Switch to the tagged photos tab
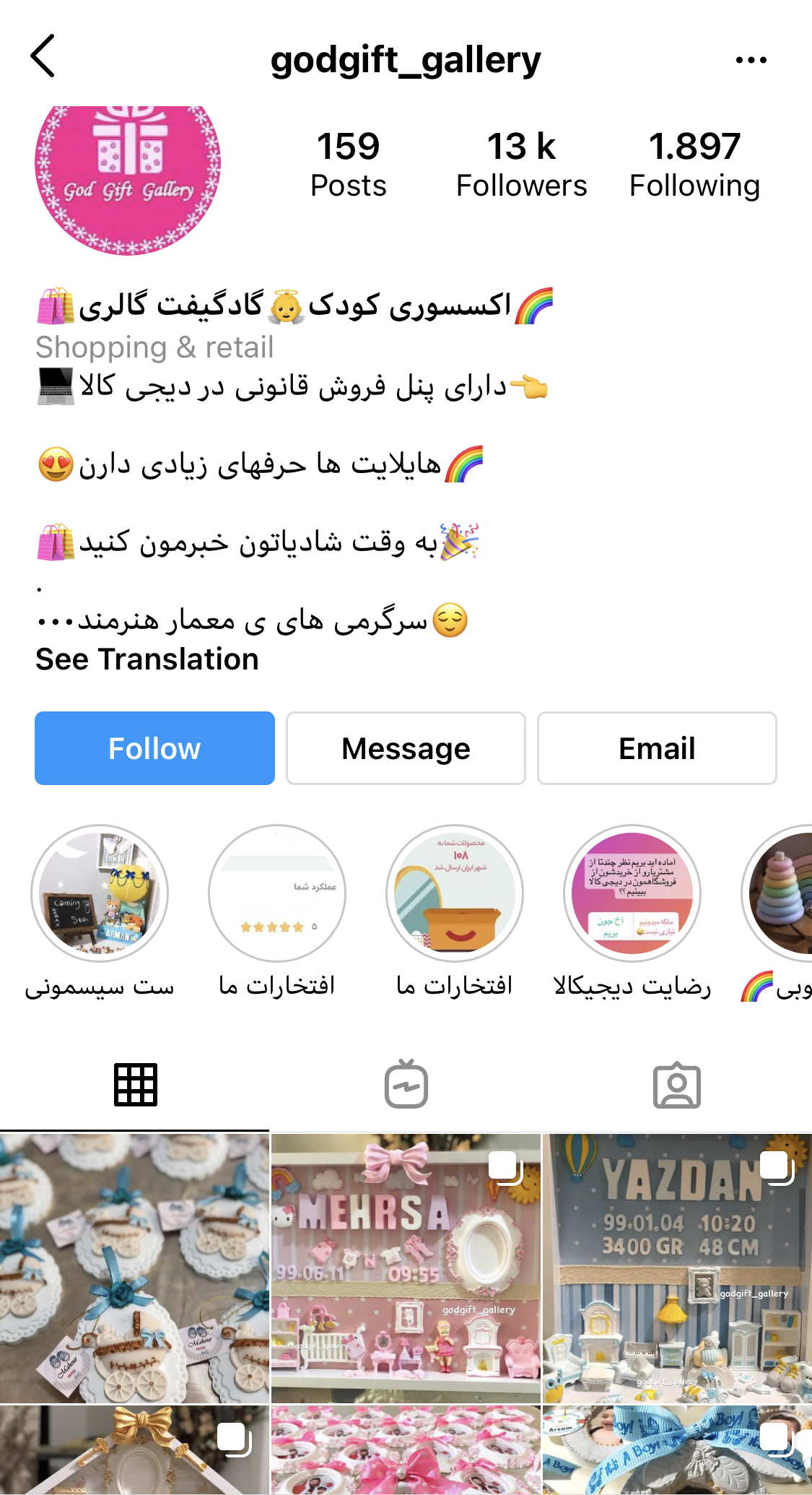Image resolution: width=812 pixels, height=1495 pixels. pyautogui.click(x=677, y=1085)
